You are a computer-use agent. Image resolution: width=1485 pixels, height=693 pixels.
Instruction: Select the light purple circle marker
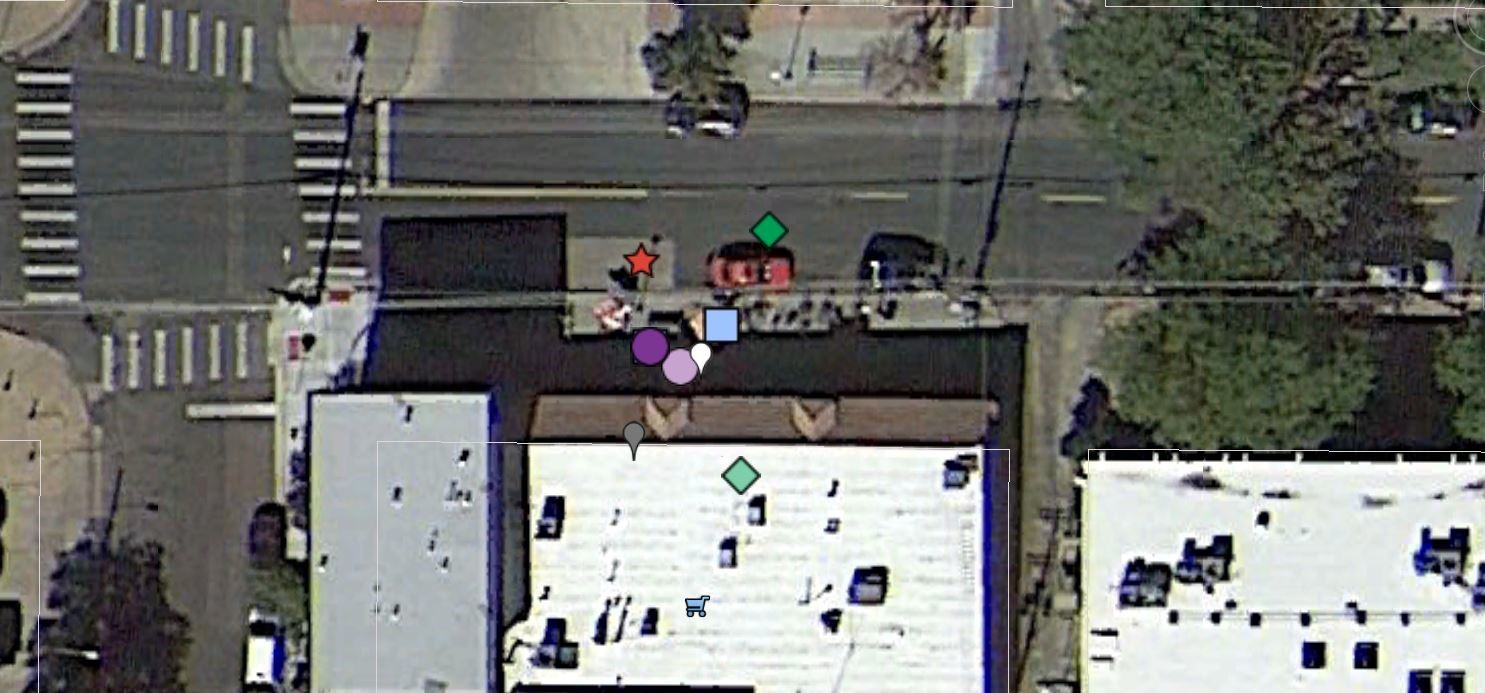click(680, 367)
